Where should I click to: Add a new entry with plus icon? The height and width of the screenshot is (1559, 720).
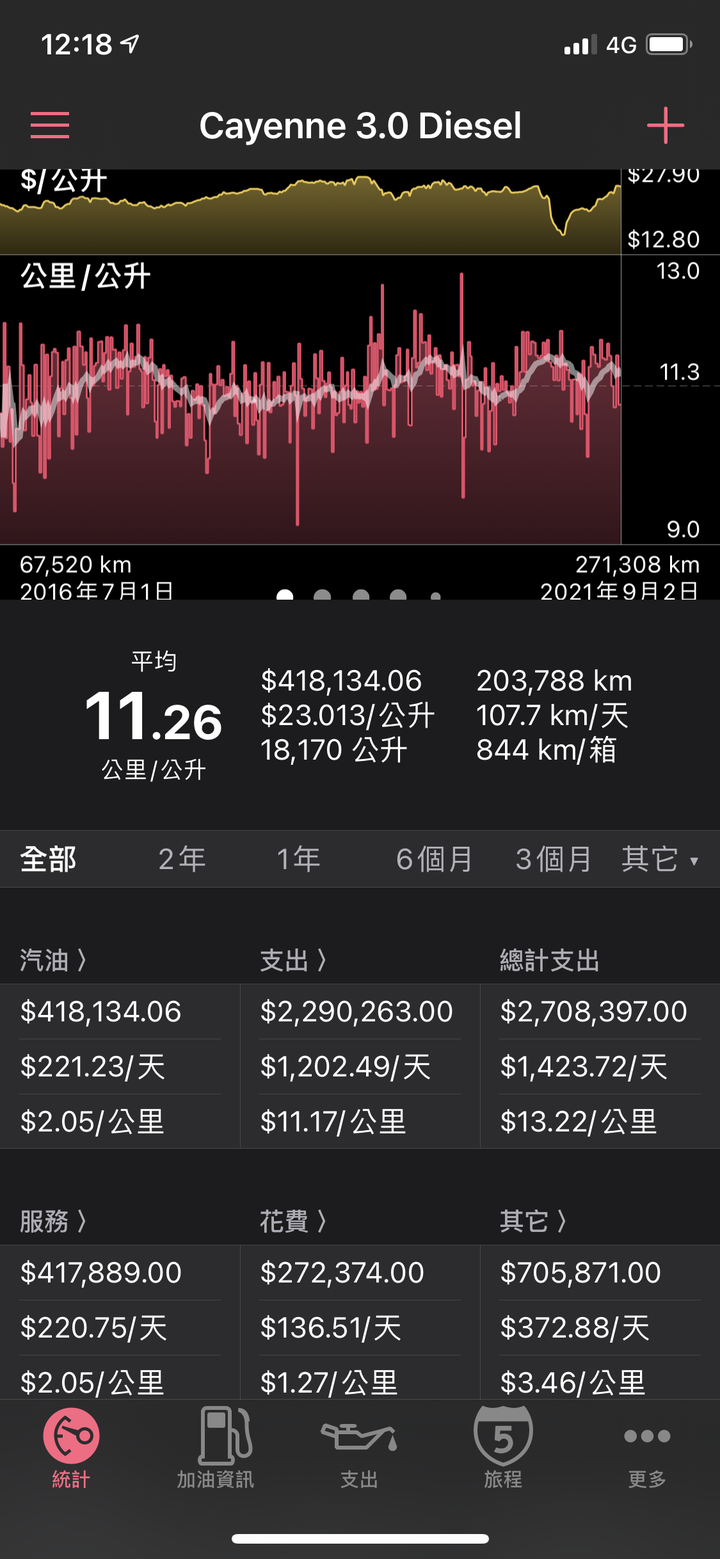665,126
